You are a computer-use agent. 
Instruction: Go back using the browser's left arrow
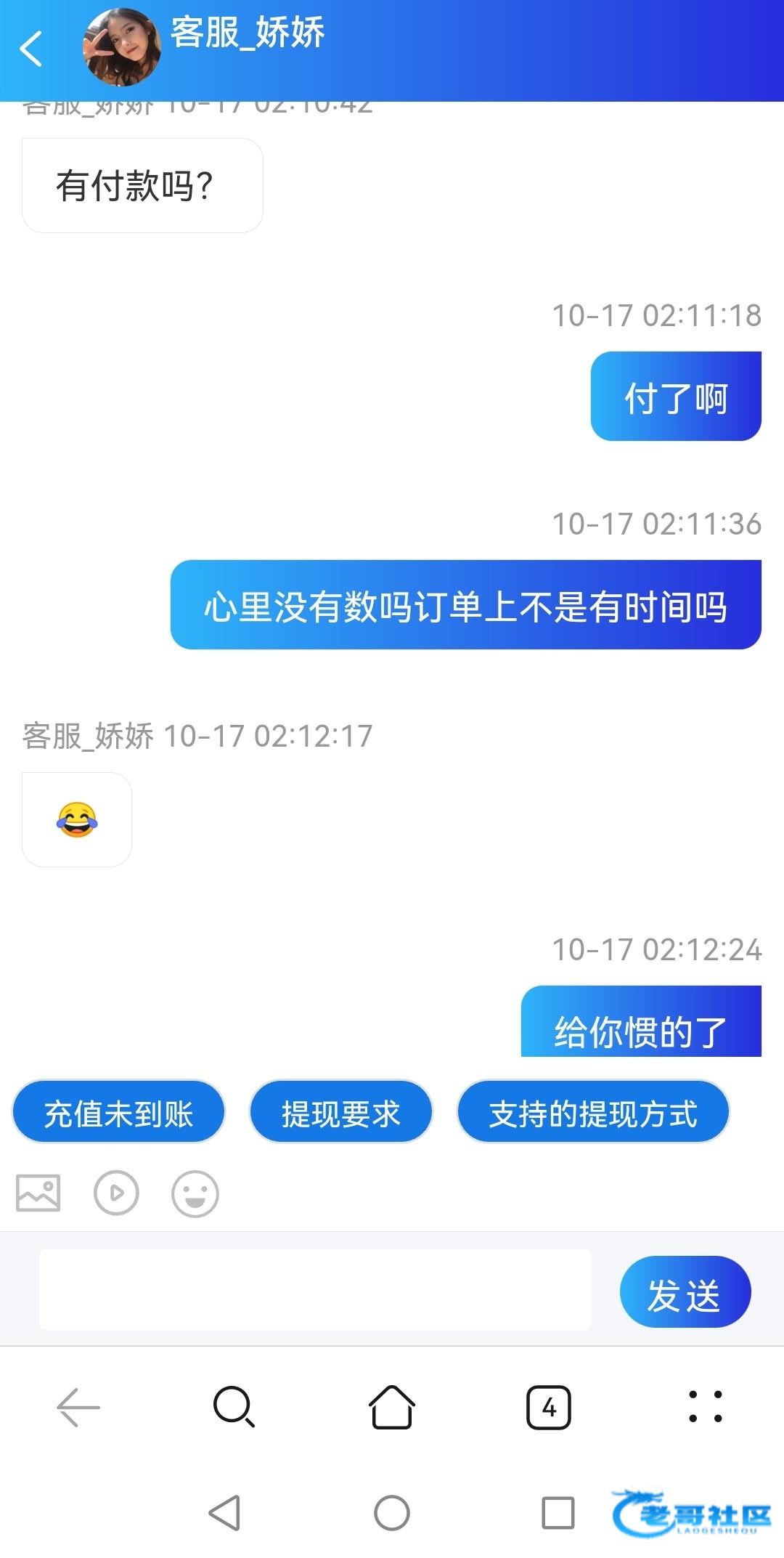coord(78,1407)
